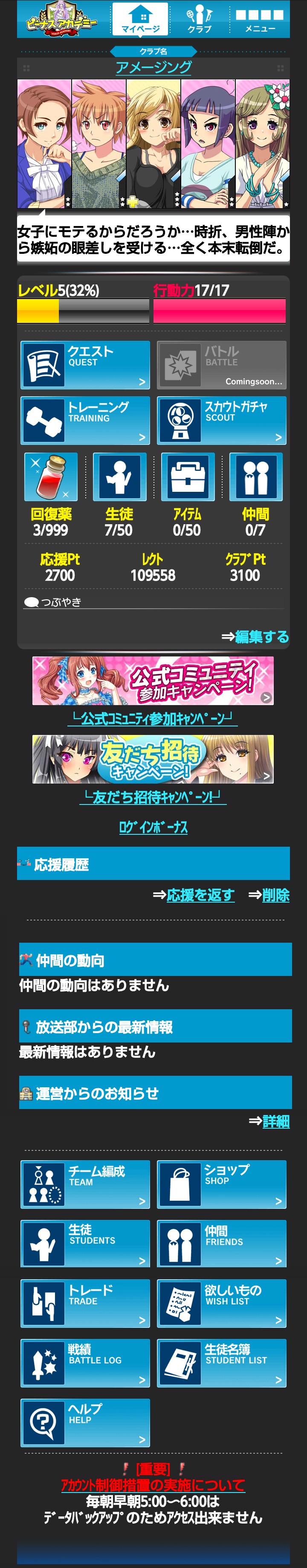The height and width of the screenshot is (1568, 307).
Task: Open ヘルプ HELP
Action: [x=85, y=1423]
